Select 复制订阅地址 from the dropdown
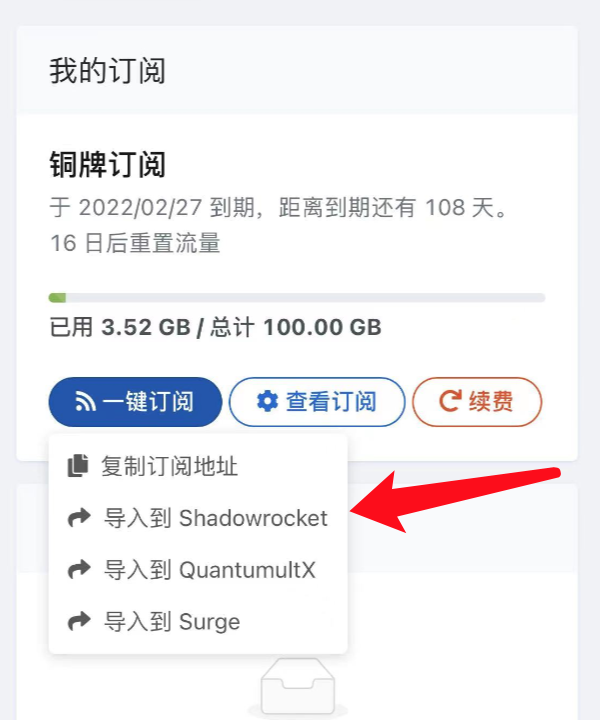Image resolution: width=600 pixels, height=720 pixels. point(168,466)
